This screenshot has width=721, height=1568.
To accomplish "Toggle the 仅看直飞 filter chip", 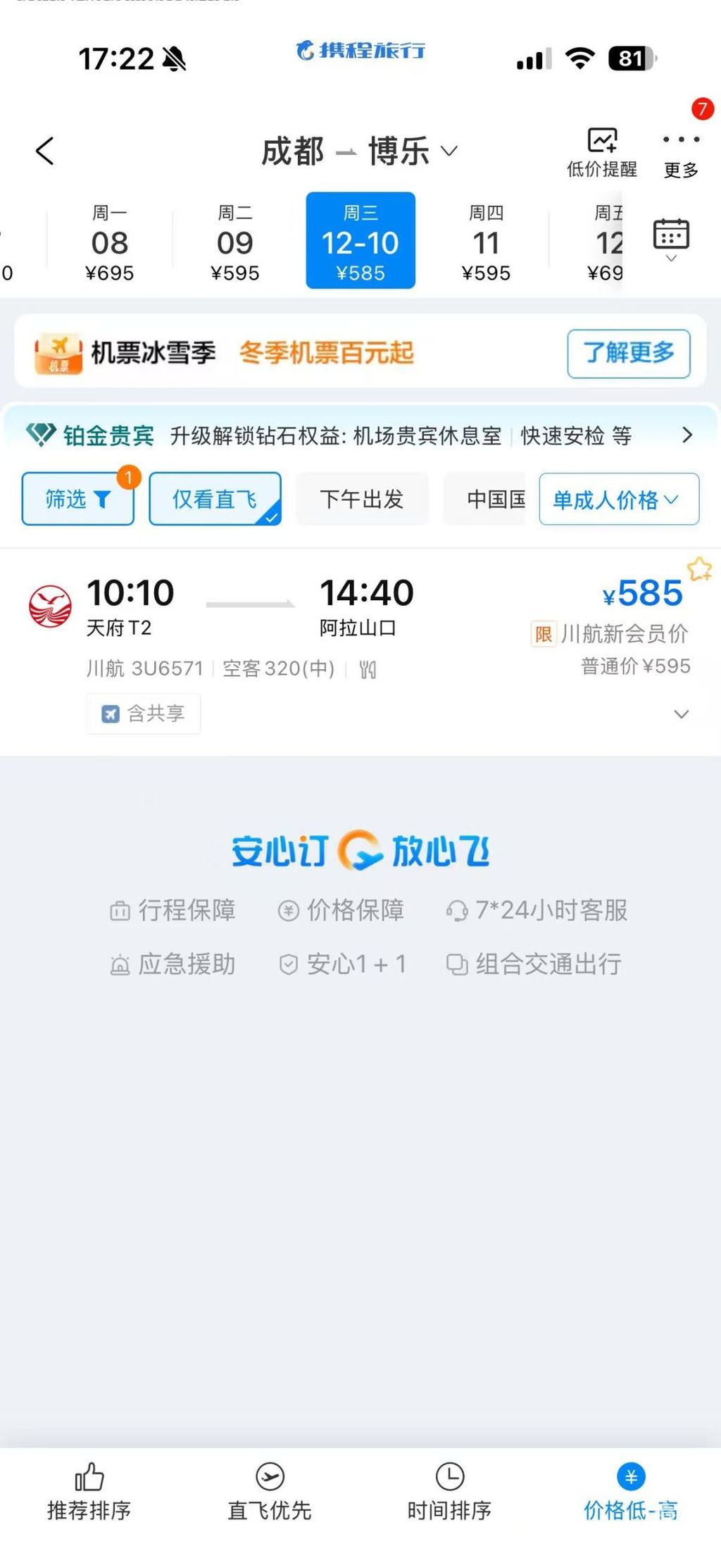I will point(215,499).
